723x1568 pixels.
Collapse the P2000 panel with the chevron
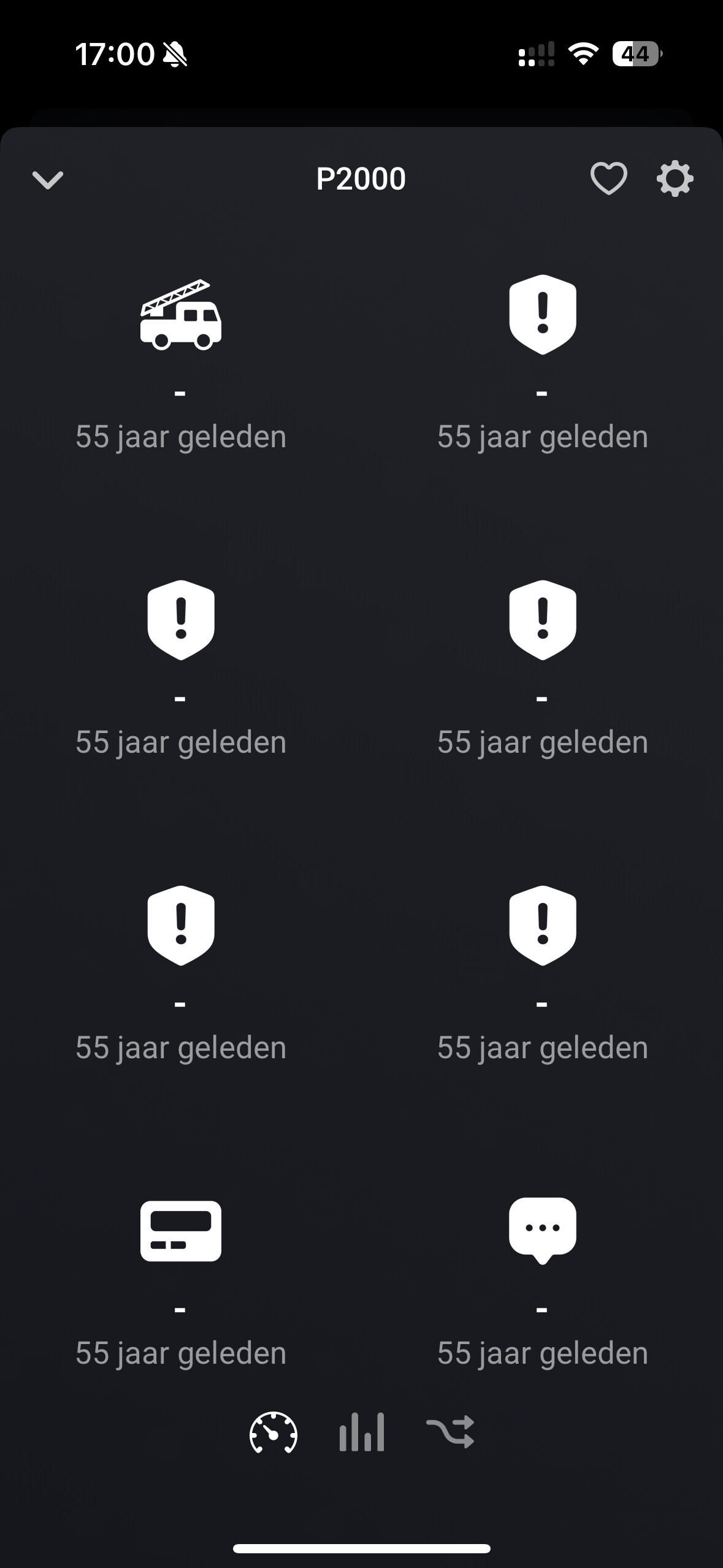pyautogui.click(x=47, y=180)
